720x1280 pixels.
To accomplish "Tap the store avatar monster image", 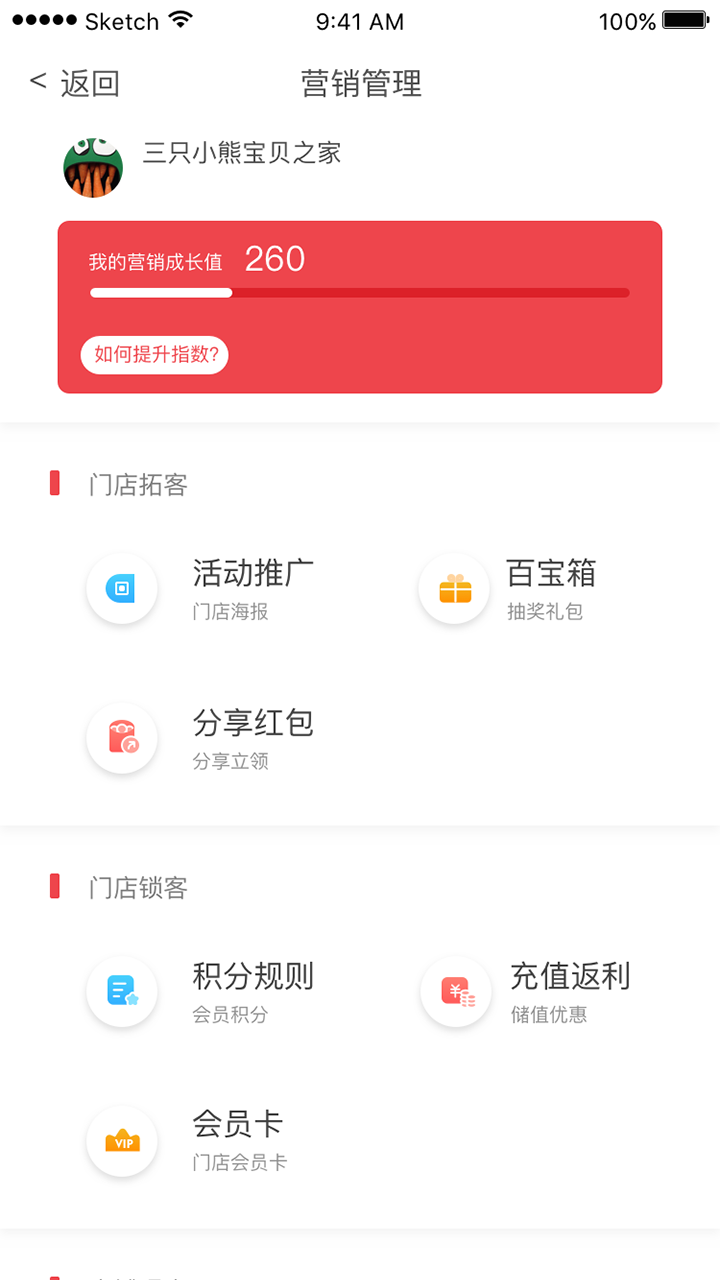I will click(92, 168).
